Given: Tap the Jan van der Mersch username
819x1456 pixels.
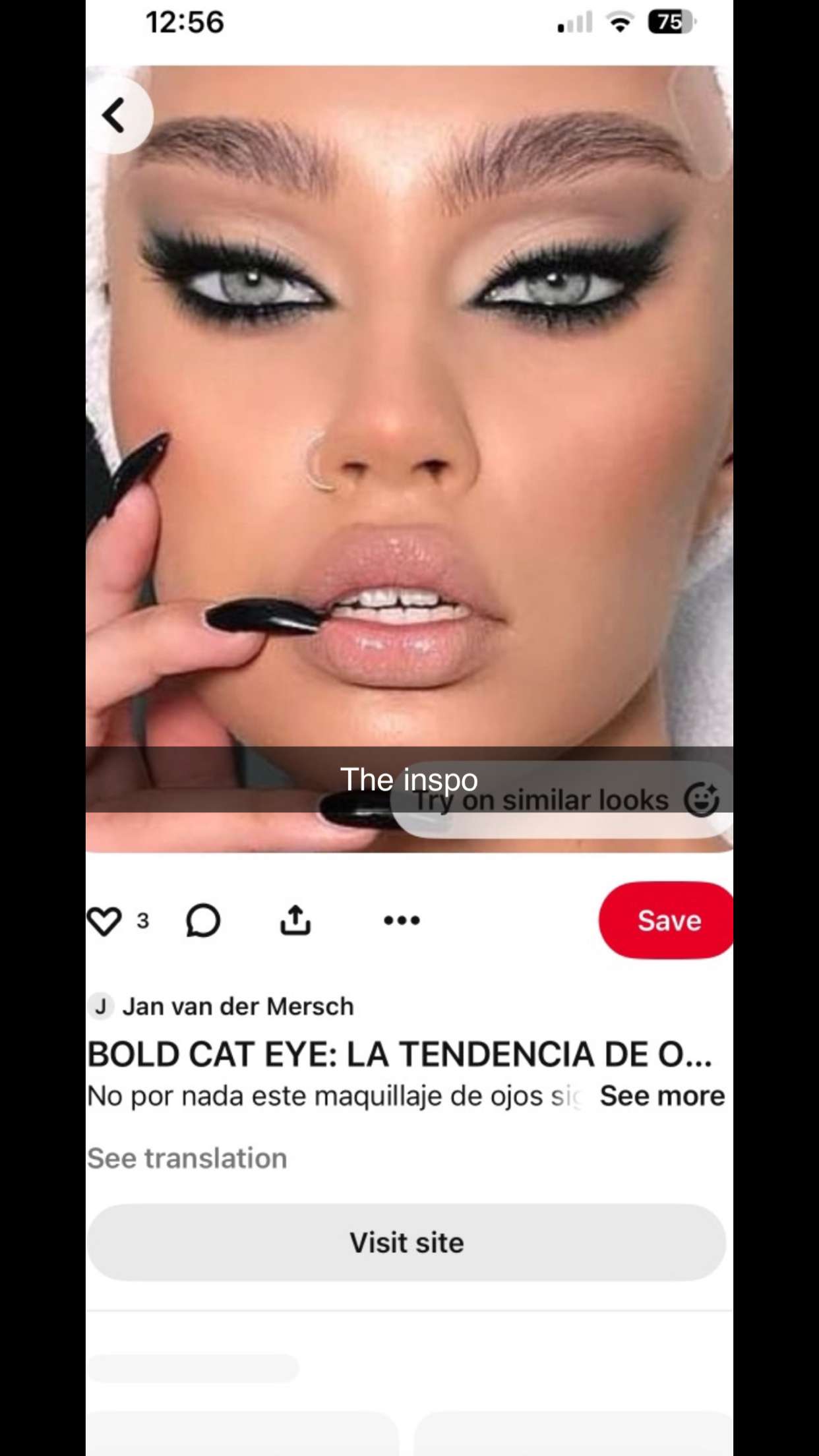Looking at the screenshot, I should click(x=239, y=1007).
